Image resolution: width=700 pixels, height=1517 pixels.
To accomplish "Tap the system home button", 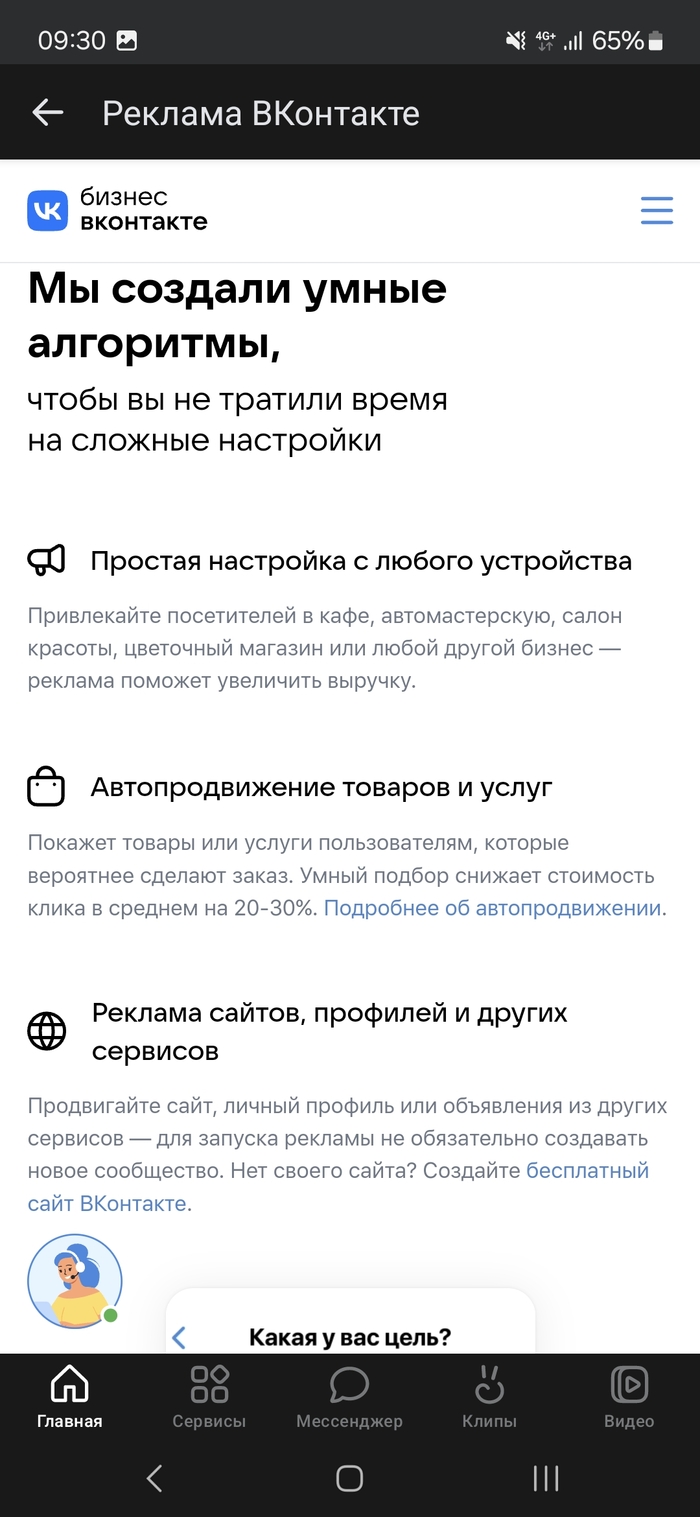I will [349, 1478].
